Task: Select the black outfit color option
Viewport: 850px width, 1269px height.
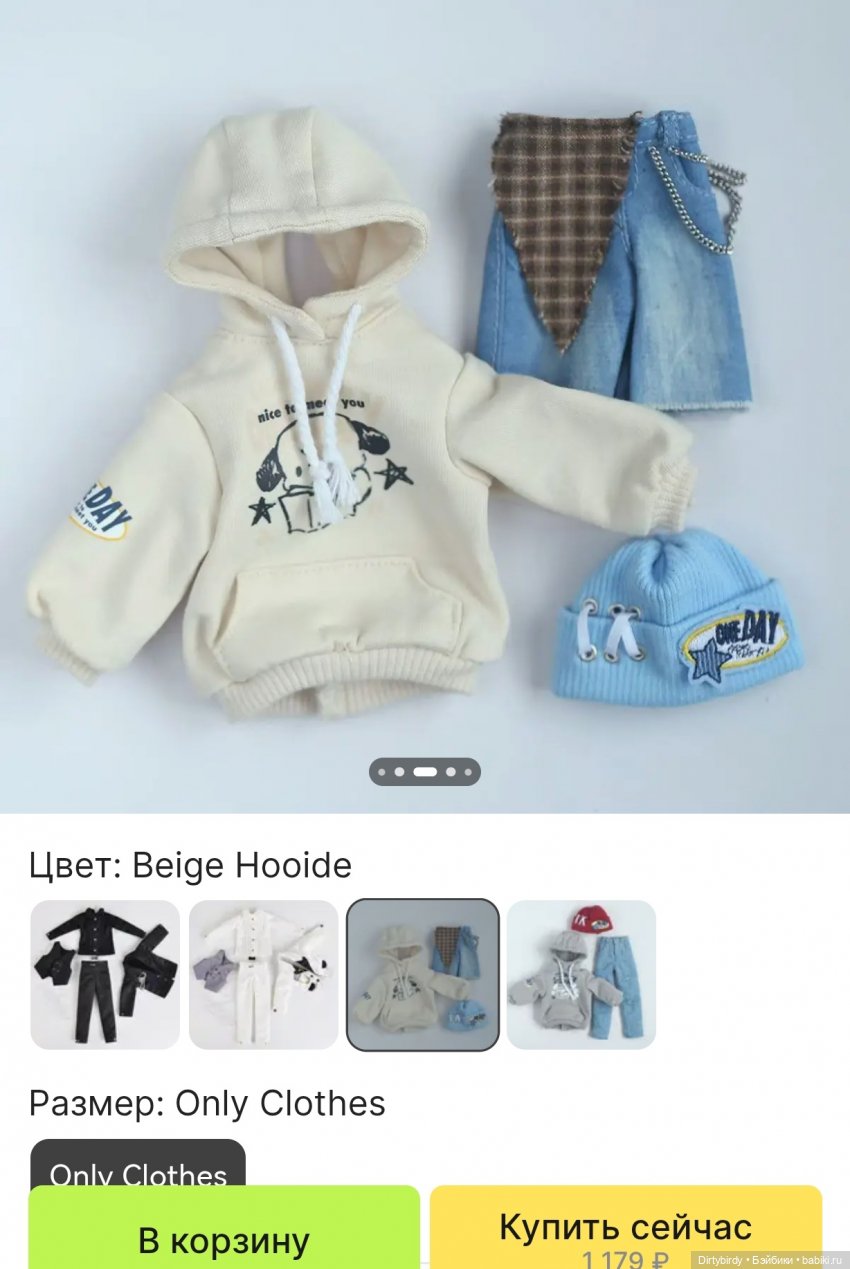Action: [x=105, y=974]
